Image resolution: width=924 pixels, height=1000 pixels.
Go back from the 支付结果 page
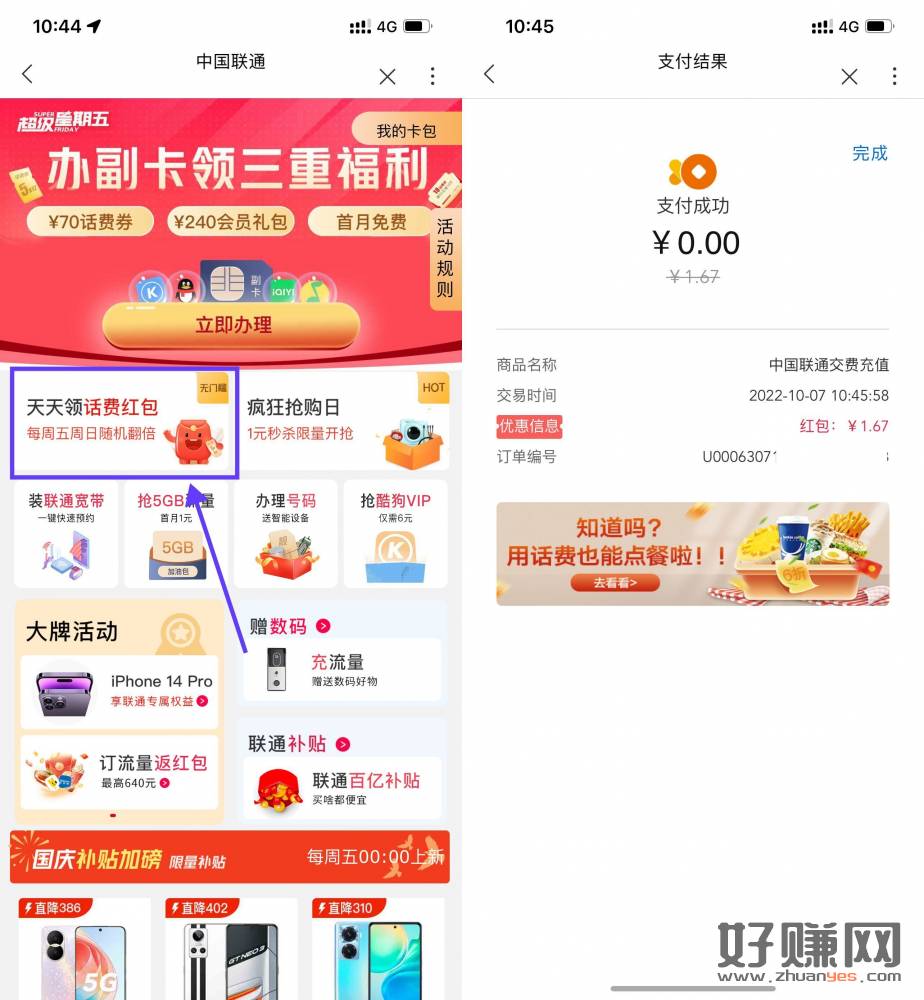coord(489,74)
